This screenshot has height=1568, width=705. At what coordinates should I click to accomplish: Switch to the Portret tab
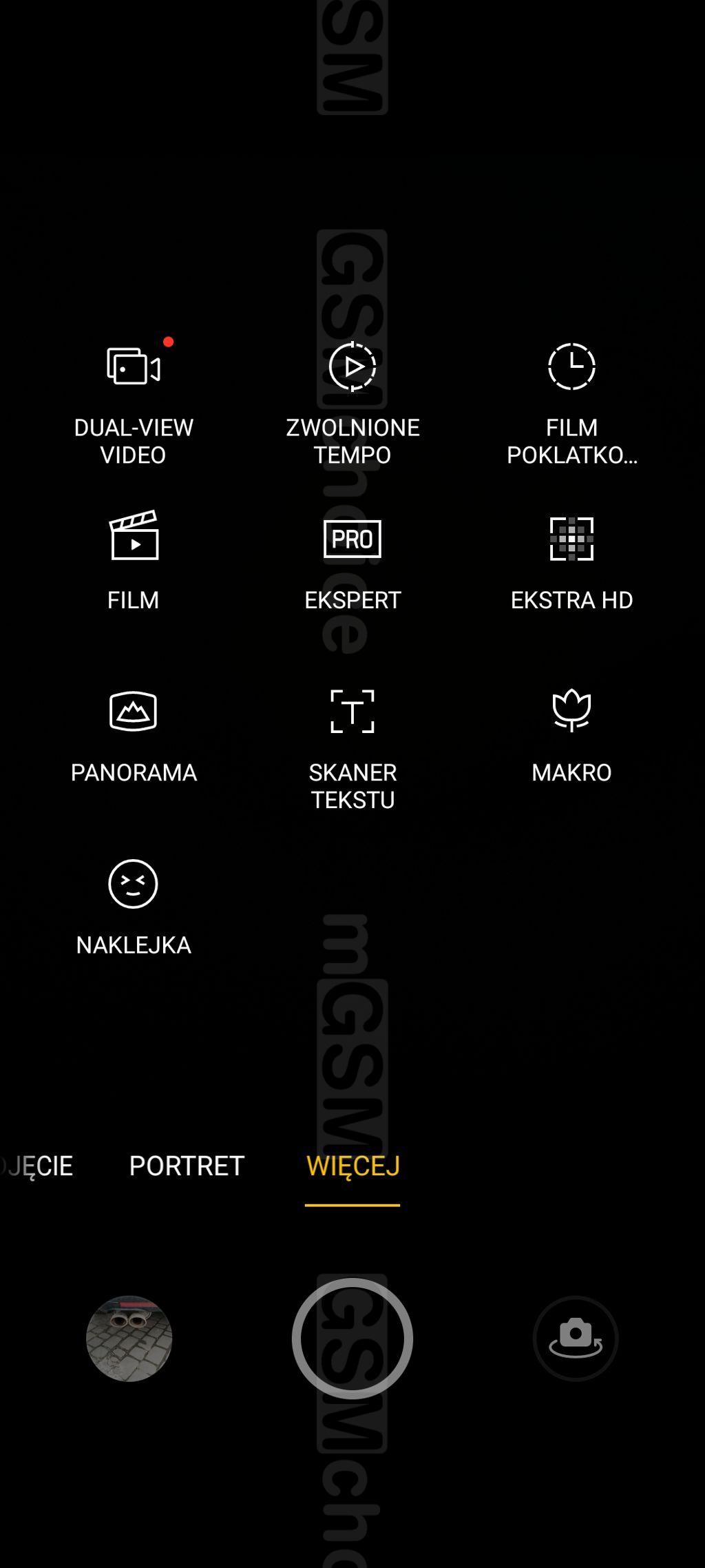(x=187, y=1166)
